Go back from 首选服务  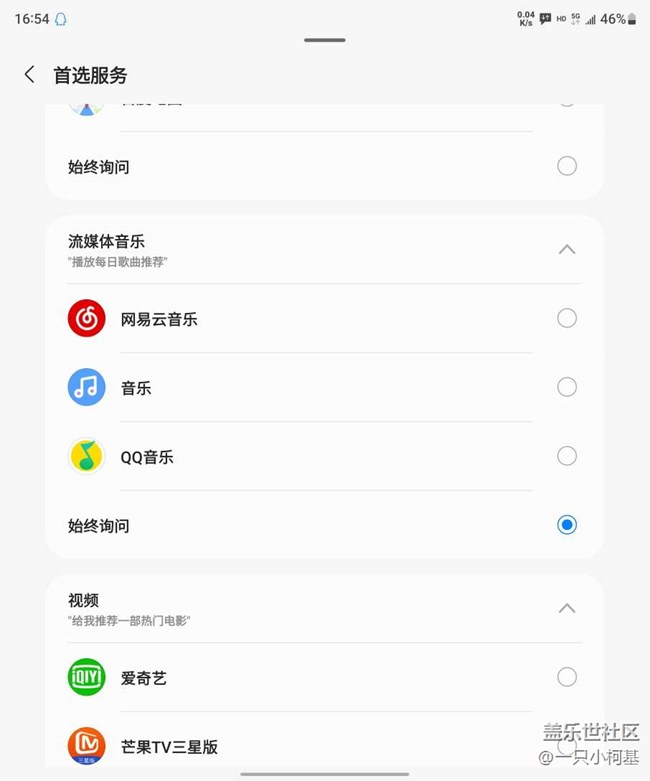[x=30, y=75]
